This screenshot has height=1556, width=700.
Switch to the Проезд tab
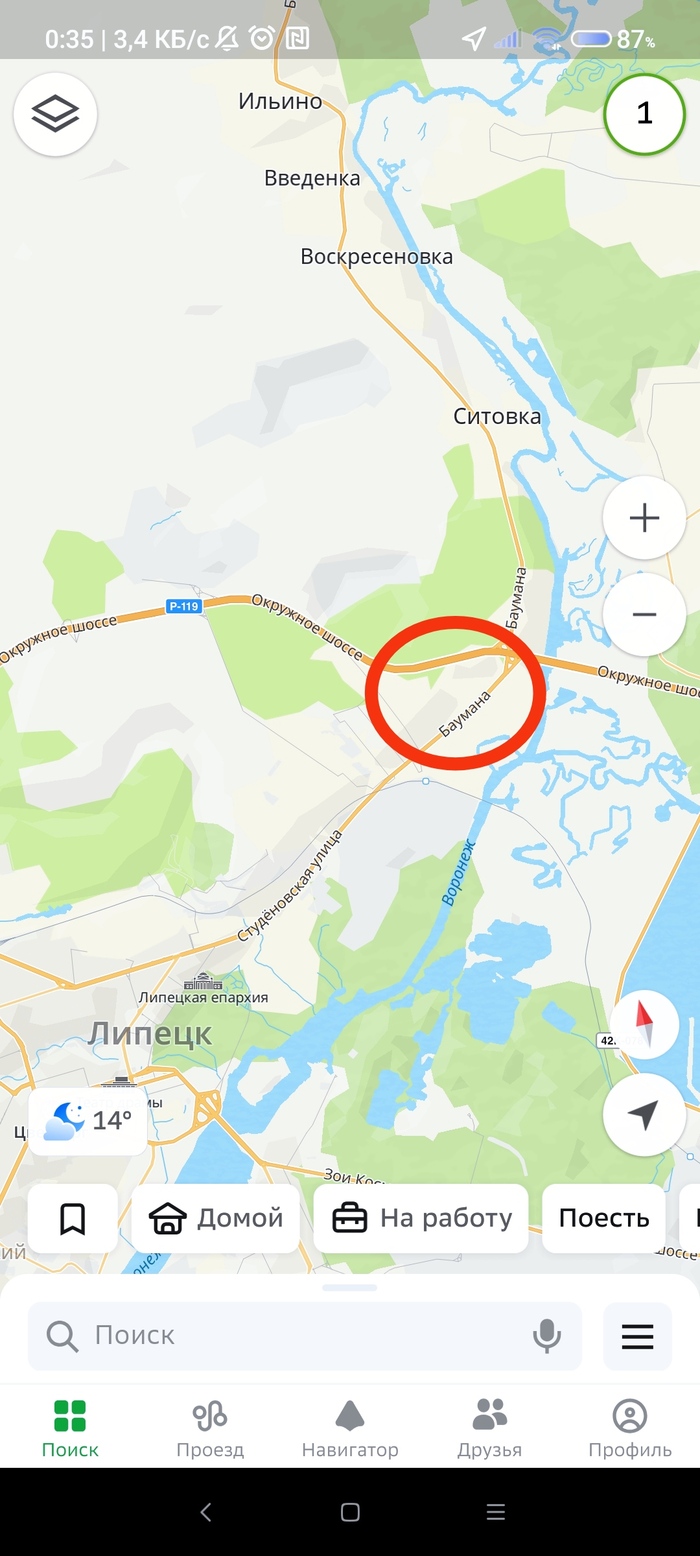pos(210,1428)
